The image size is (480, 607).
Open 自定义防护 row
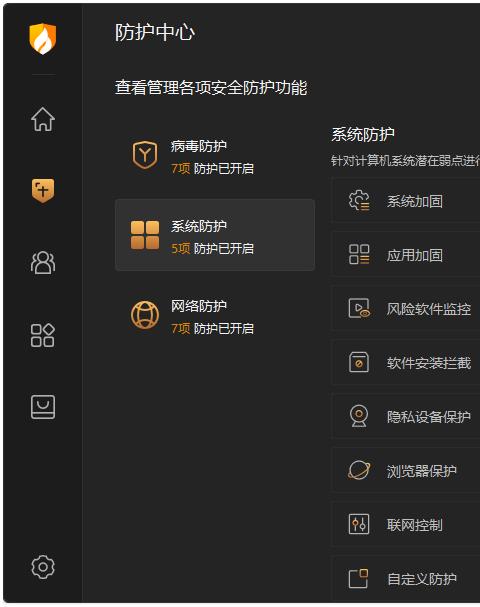(406, 578)
